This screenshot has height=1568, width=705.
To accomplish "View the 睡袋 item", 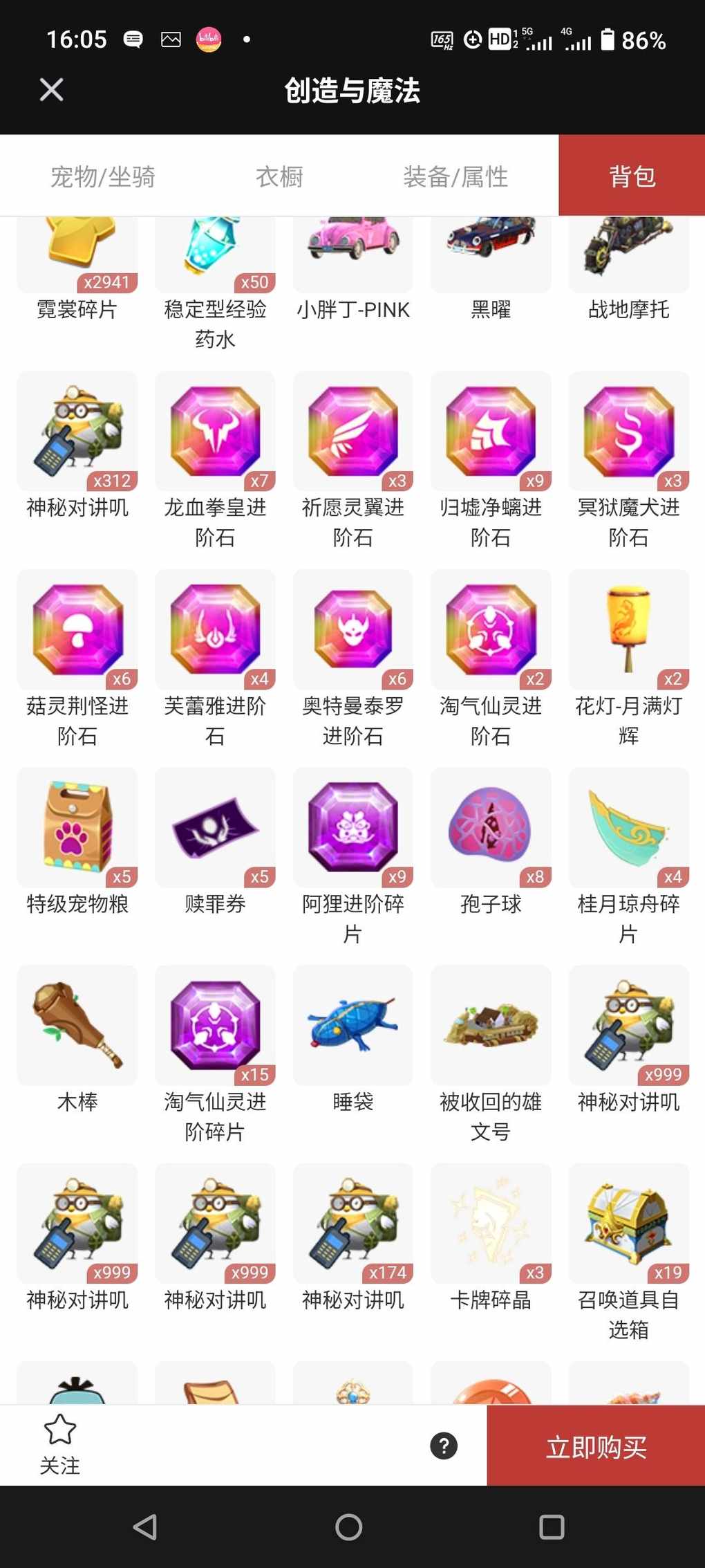I will click(353, 1026).
